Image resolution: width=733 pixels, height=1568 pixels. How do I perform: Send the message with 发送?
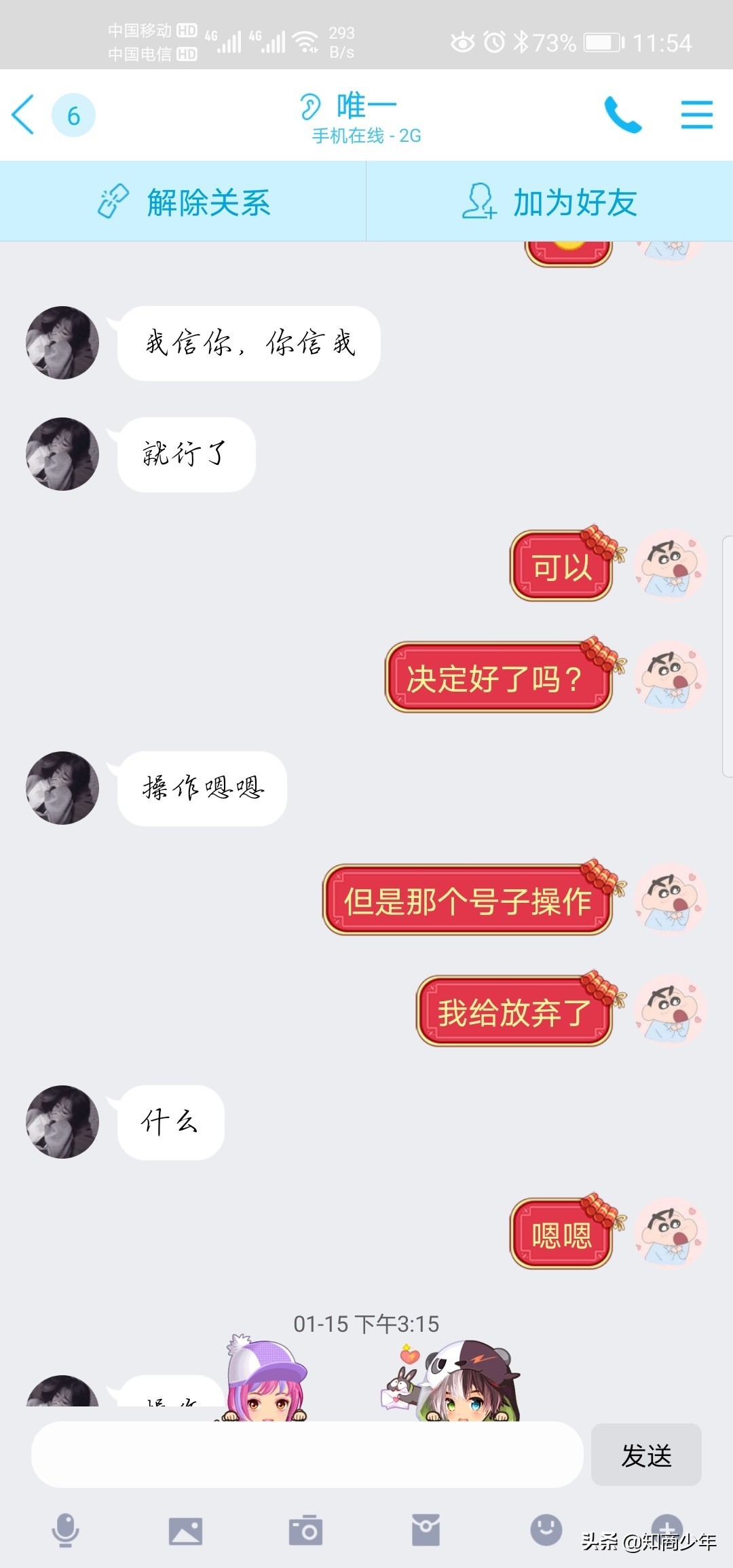pos(646,1455)
